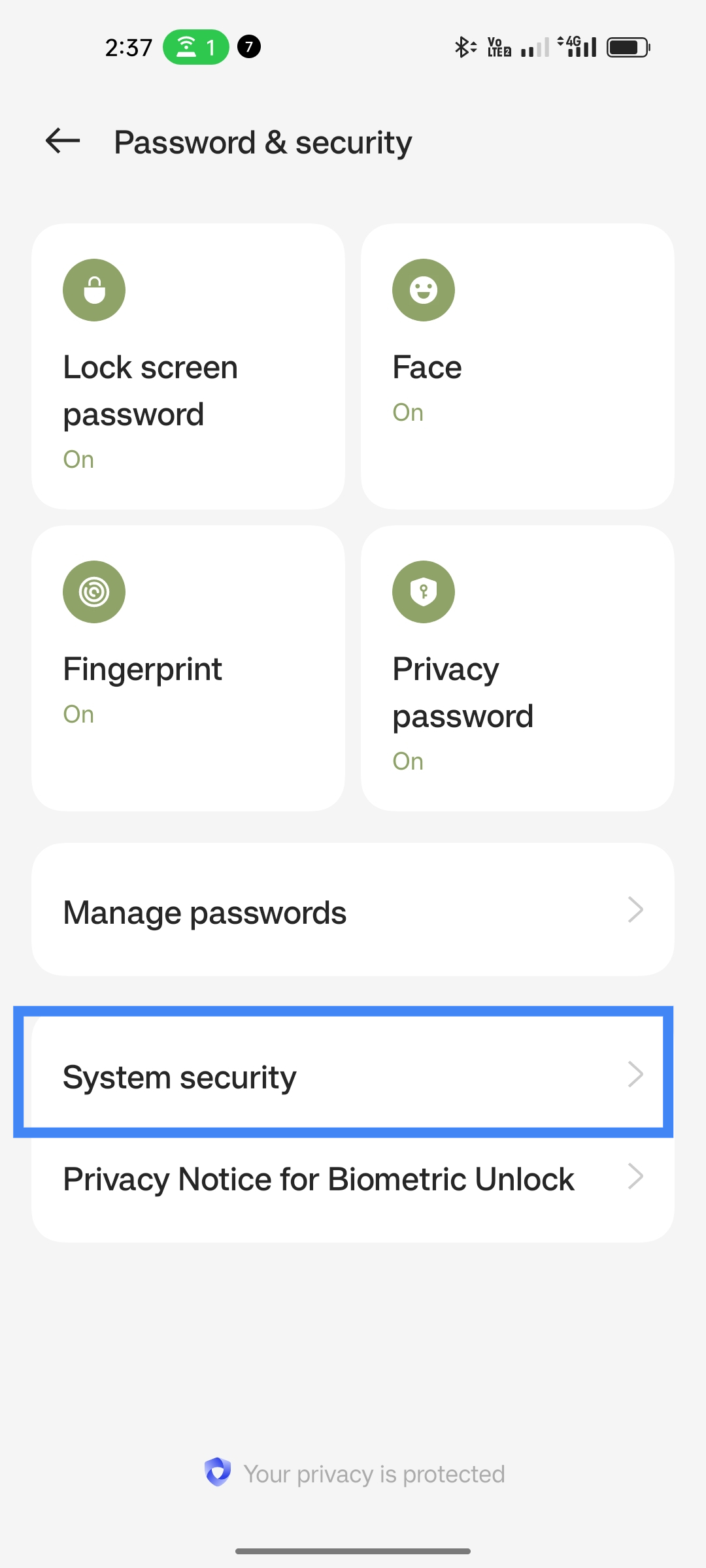Viewport: 706px width, 1568px height.
Task: Open Fingerprint settings card
Action: pyautogui.click(x=188, y=668)
